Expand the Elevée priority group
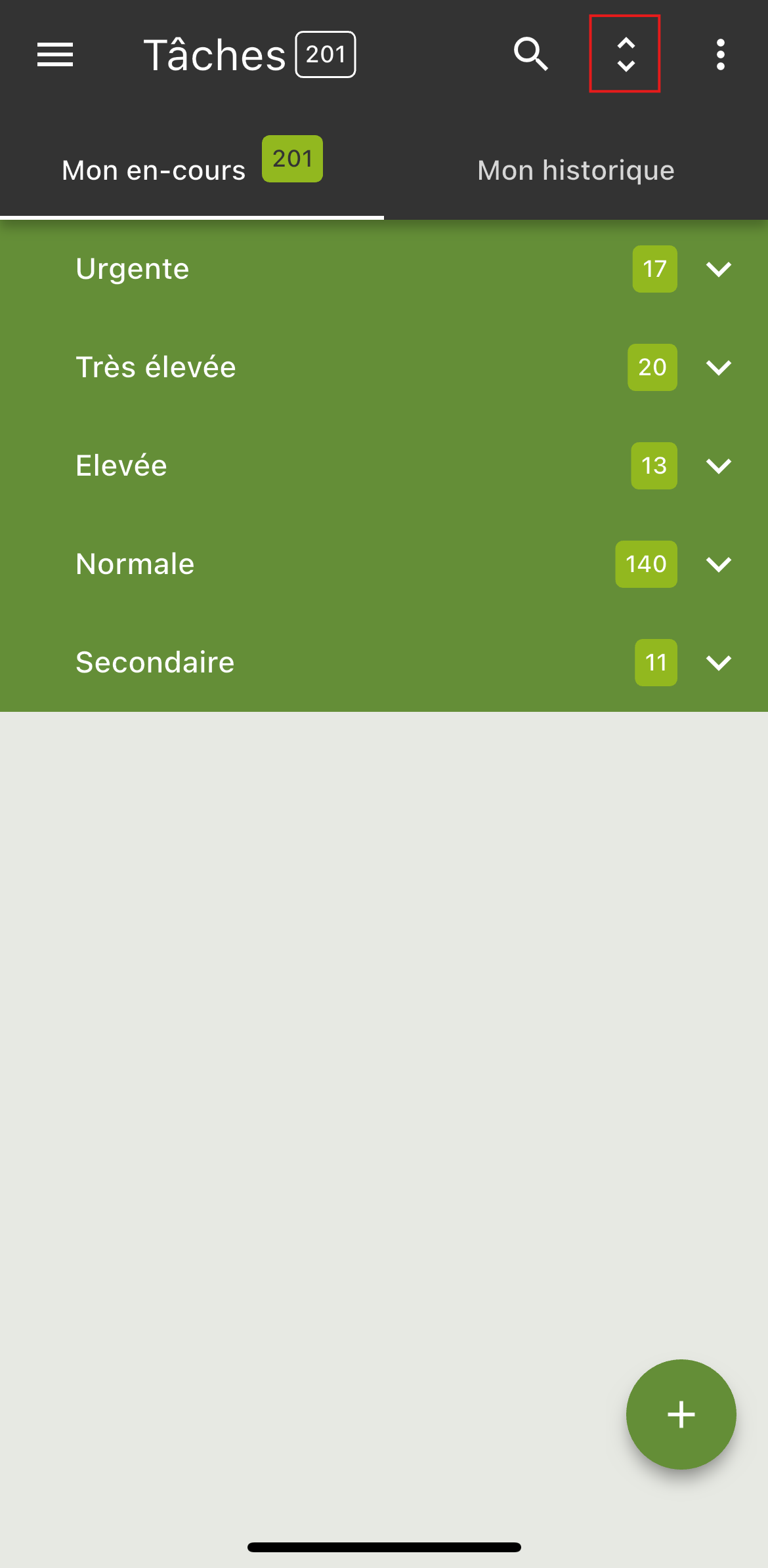This screenshot has height=1568, width=768. [x=384, y=466]
